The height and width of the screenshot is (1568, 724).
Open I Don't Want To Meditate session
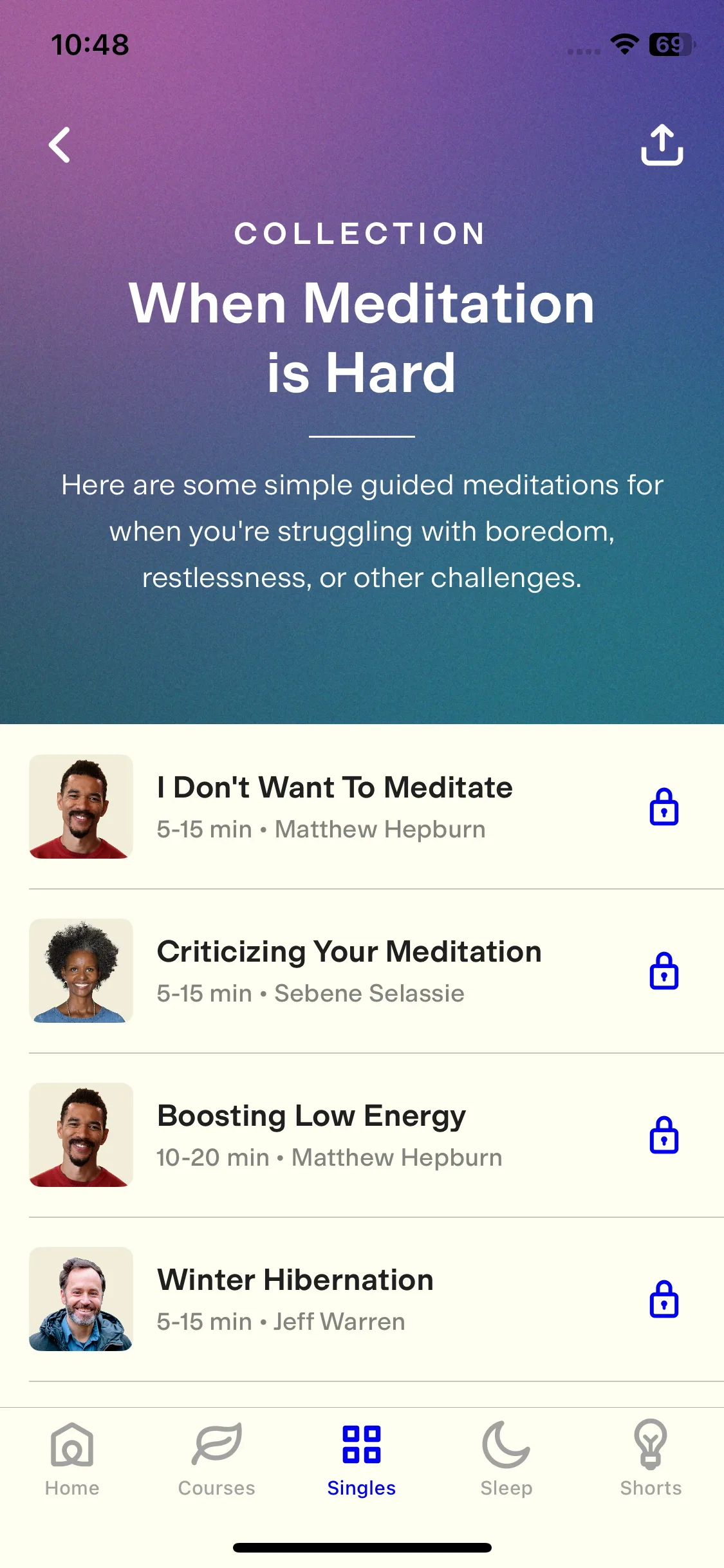click(x=335, y=806)
